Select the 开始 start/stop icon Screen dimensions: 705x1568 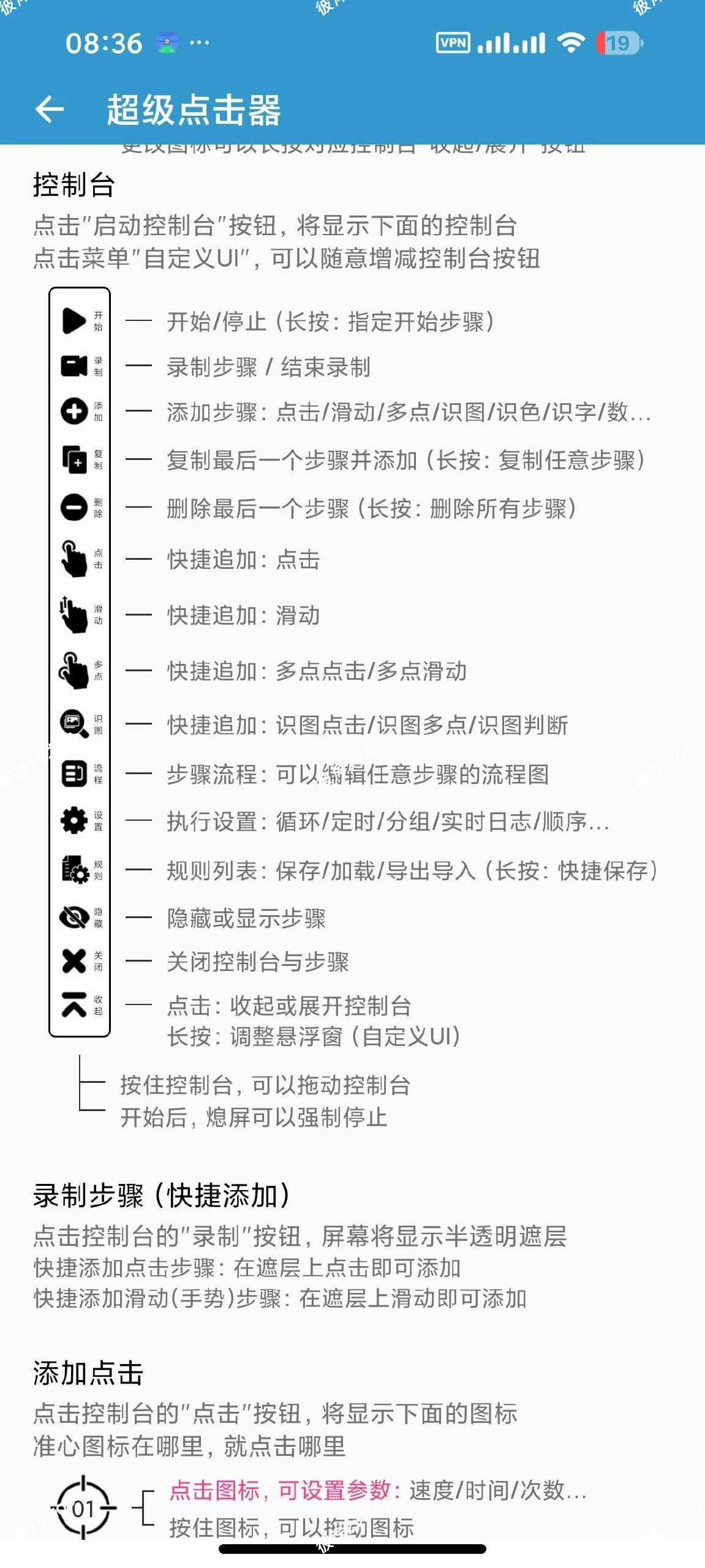click(x=74, y=322)
